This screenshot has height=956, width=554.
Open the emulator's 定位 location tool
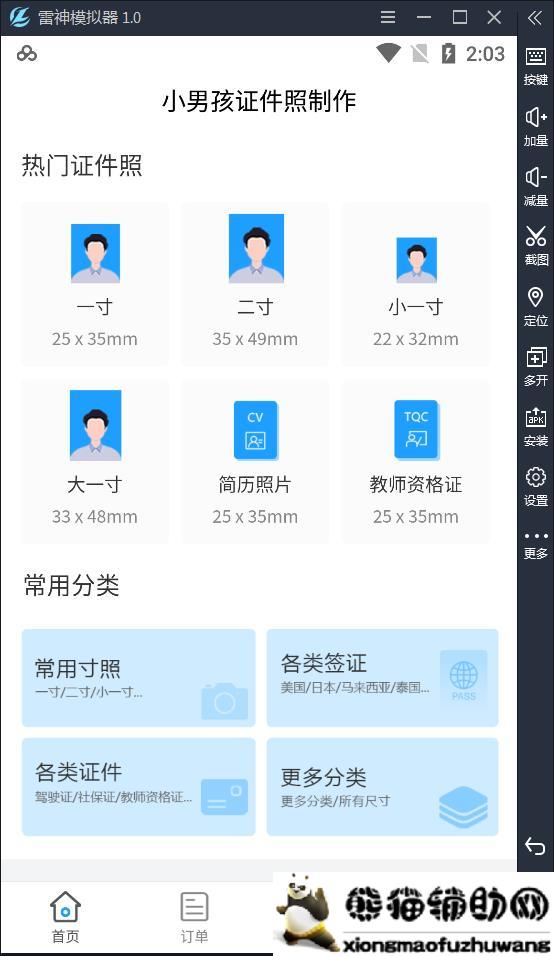tap(536, 305)
